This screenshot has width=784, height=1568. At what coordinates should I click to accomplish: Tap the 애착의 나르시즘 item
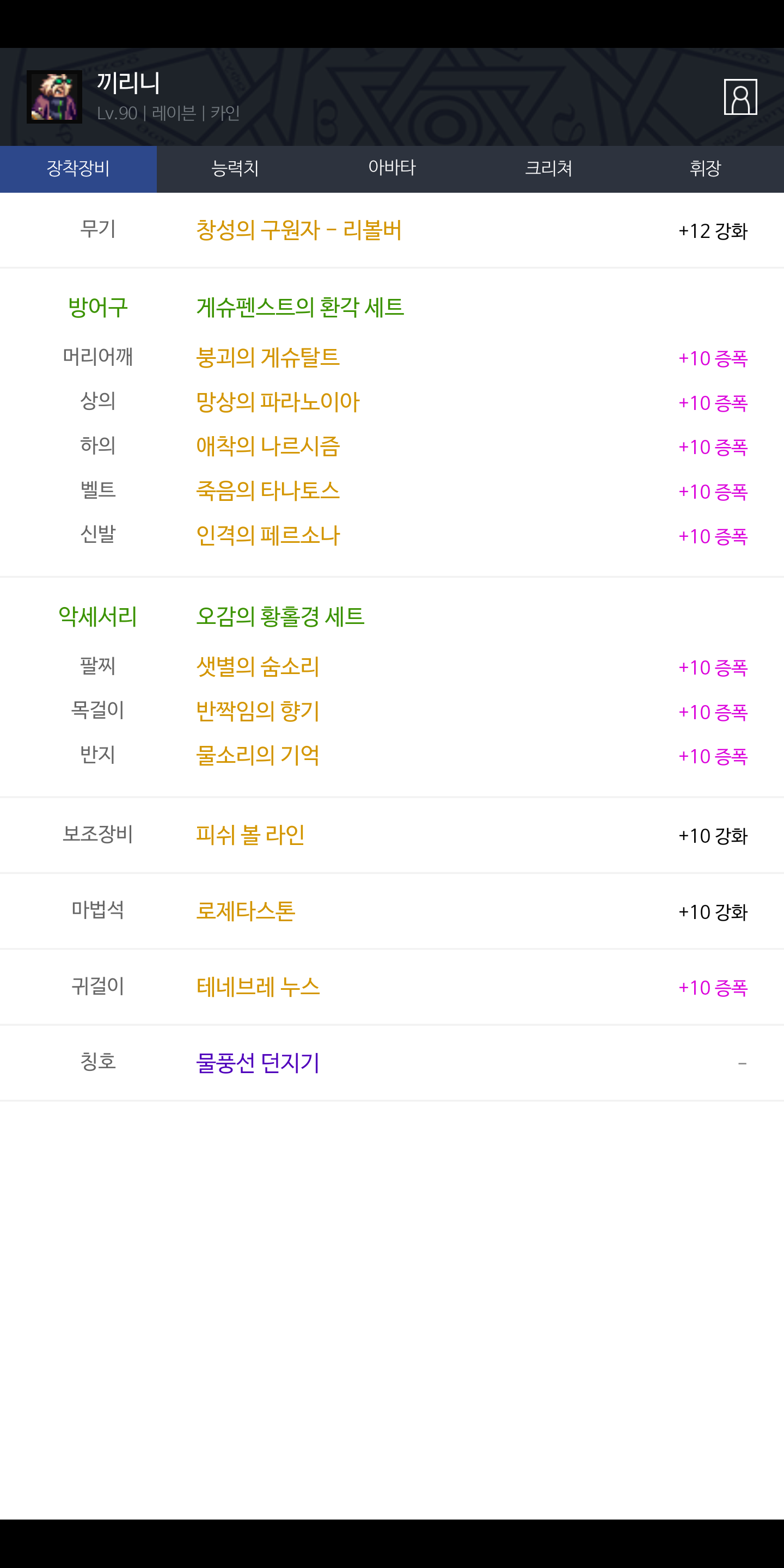pyautogui.click(x=268, y=447)
